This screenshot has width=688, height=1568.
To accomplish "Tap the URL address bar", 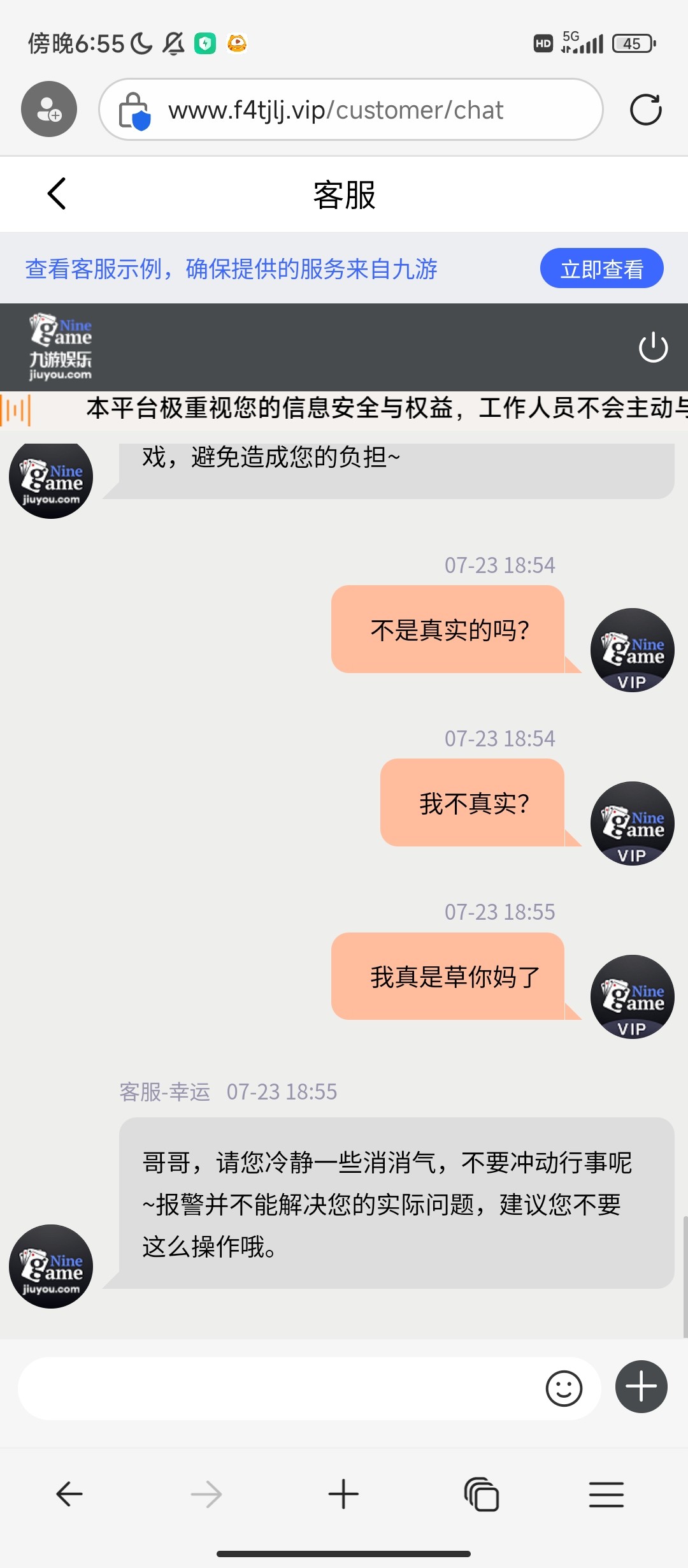I will (350, 109).
